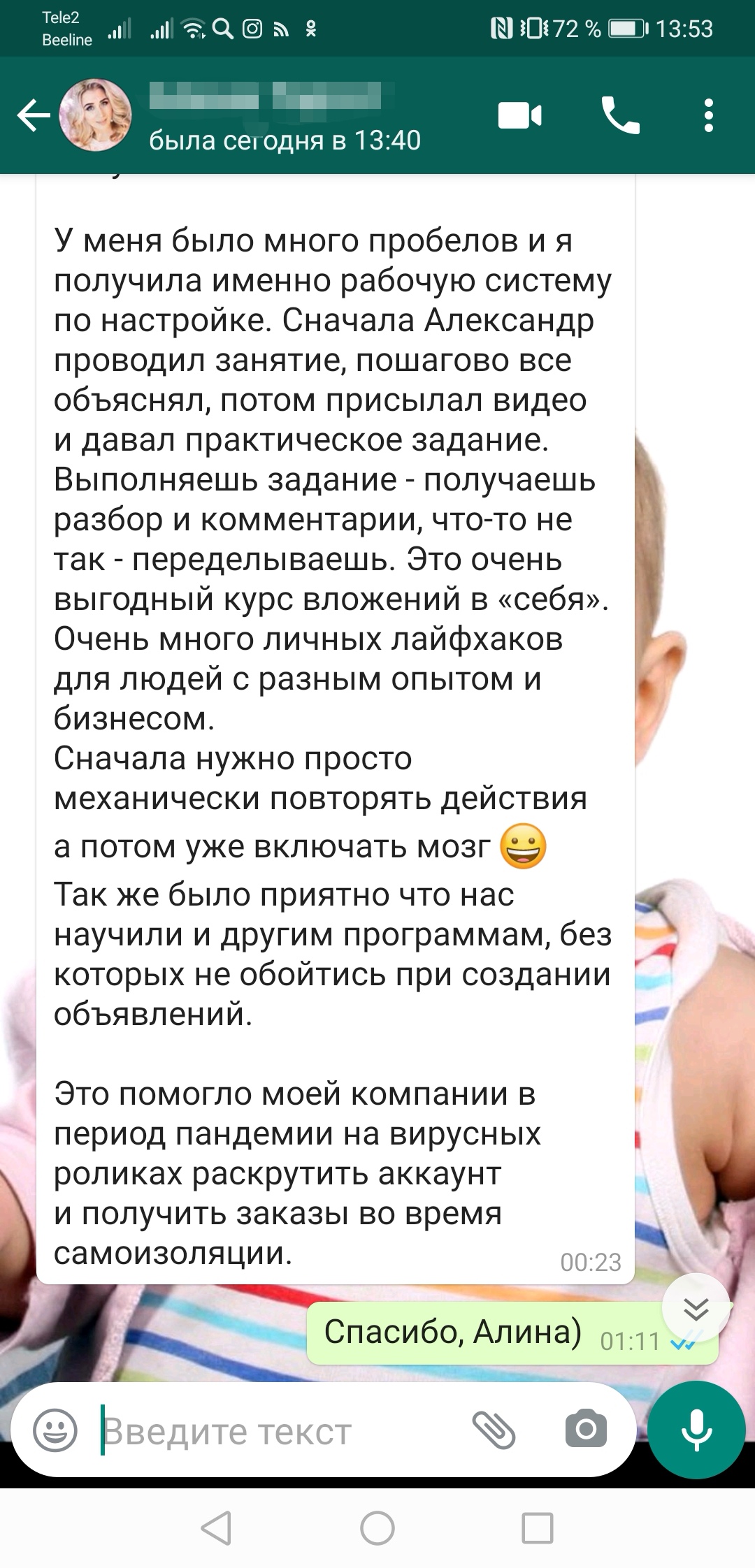
Task: Open the overflow menu
Action: click(x=708, y=115)
